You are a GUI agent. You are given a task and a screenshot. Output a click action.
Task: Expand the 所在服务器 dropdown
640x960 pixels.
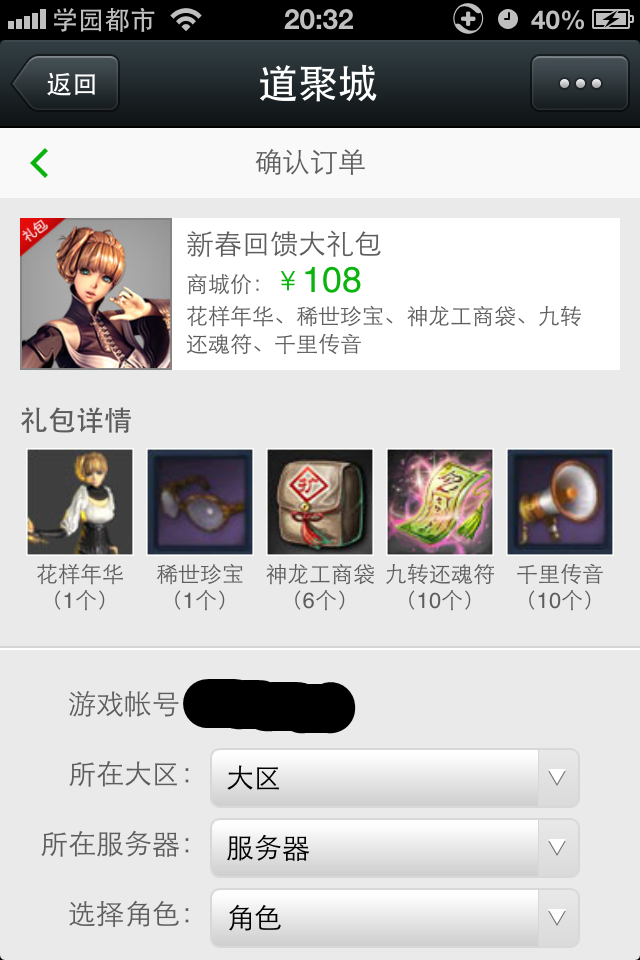(x=394, y=848)
